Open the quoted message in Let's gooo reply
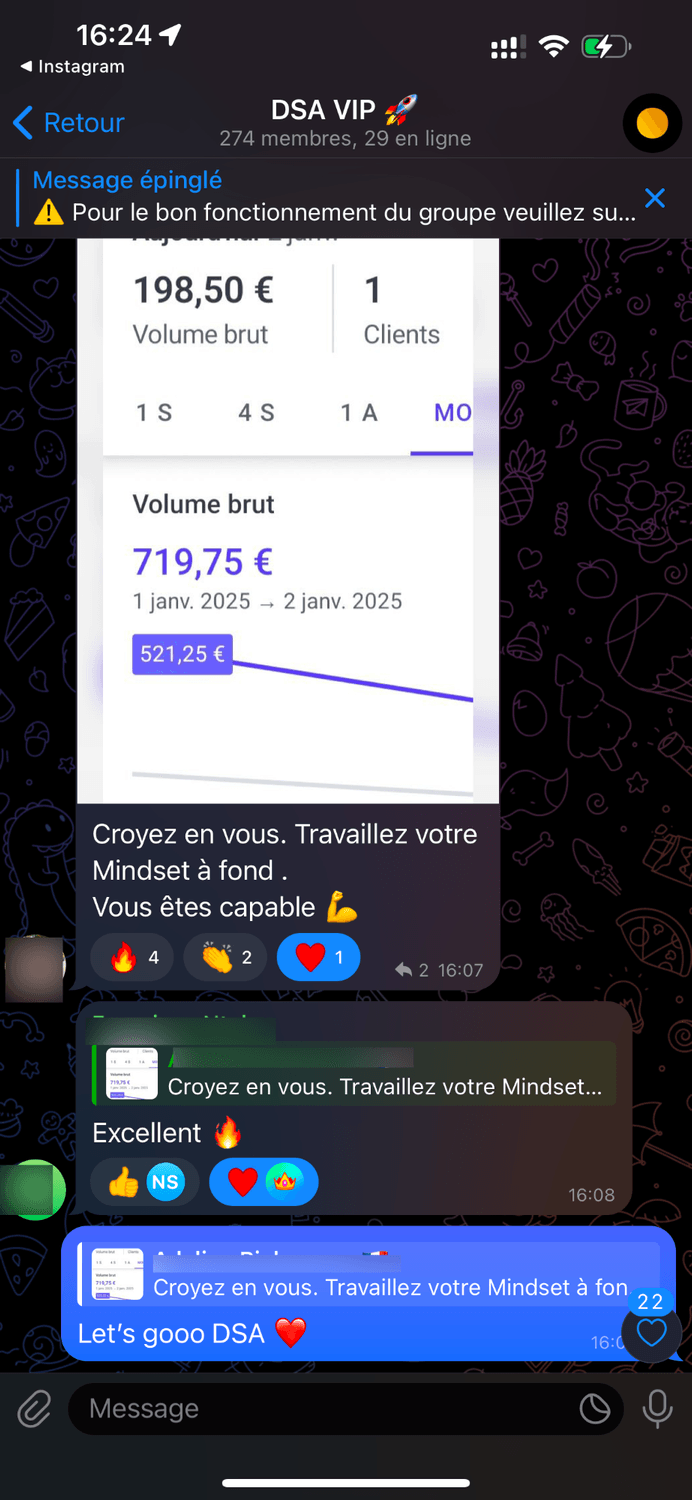This screenshot has width=692, height=1500. tap(368, 1273)
